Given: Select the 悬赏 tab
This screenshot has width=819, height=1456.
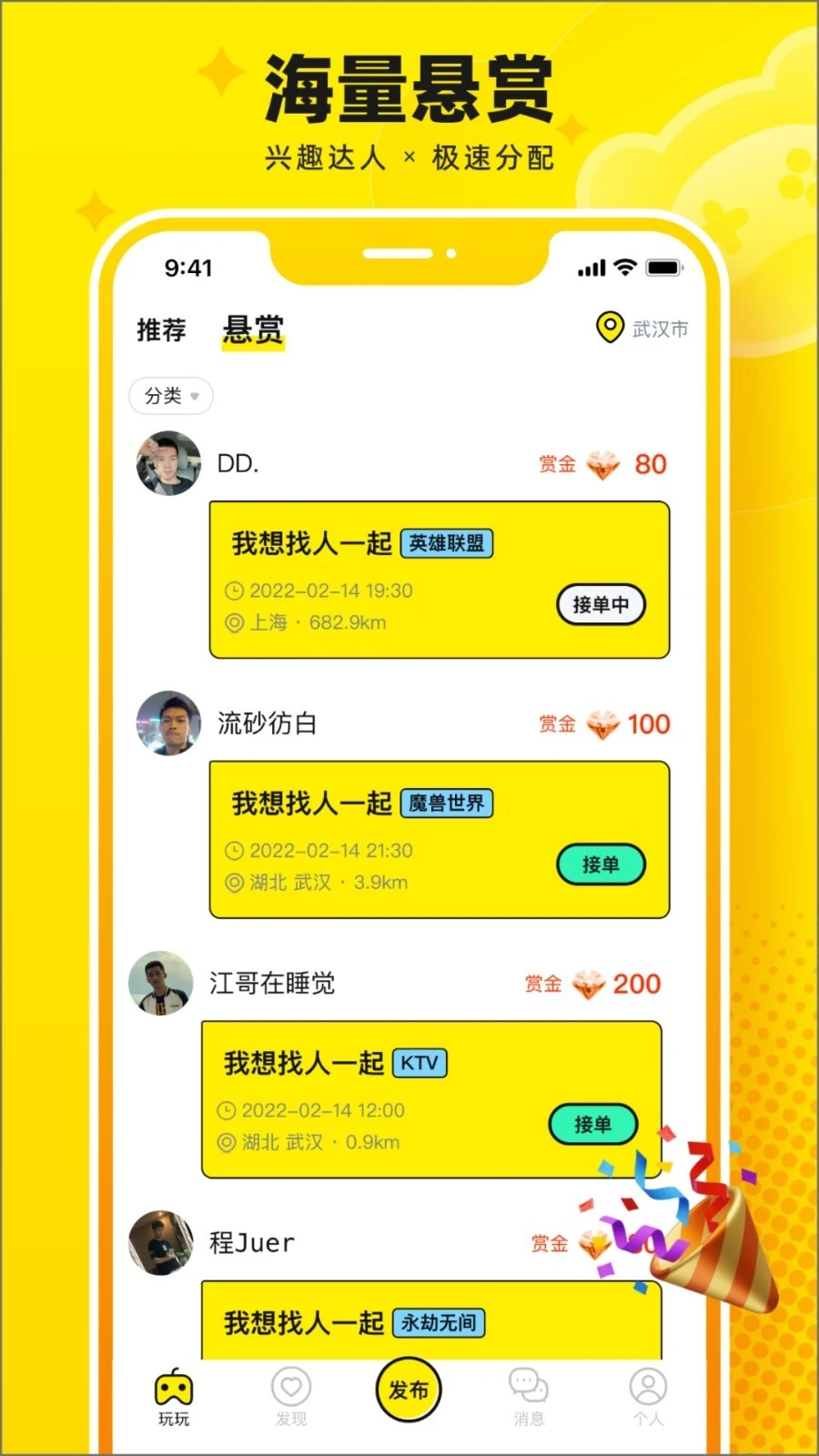Looking at the screenshot, I should coord(253,329).
